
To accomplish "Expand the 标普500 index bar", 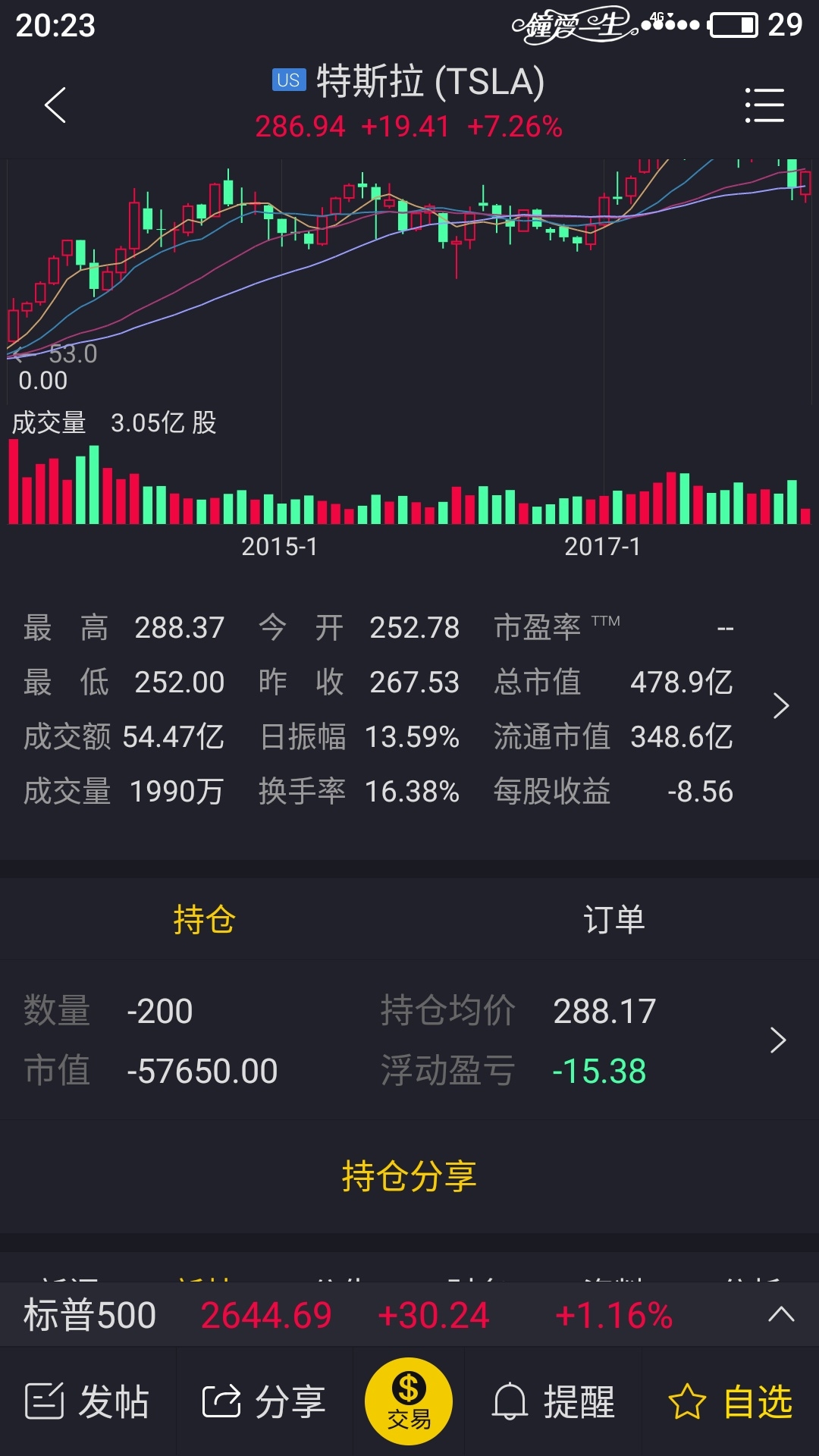I will 780,1315.
